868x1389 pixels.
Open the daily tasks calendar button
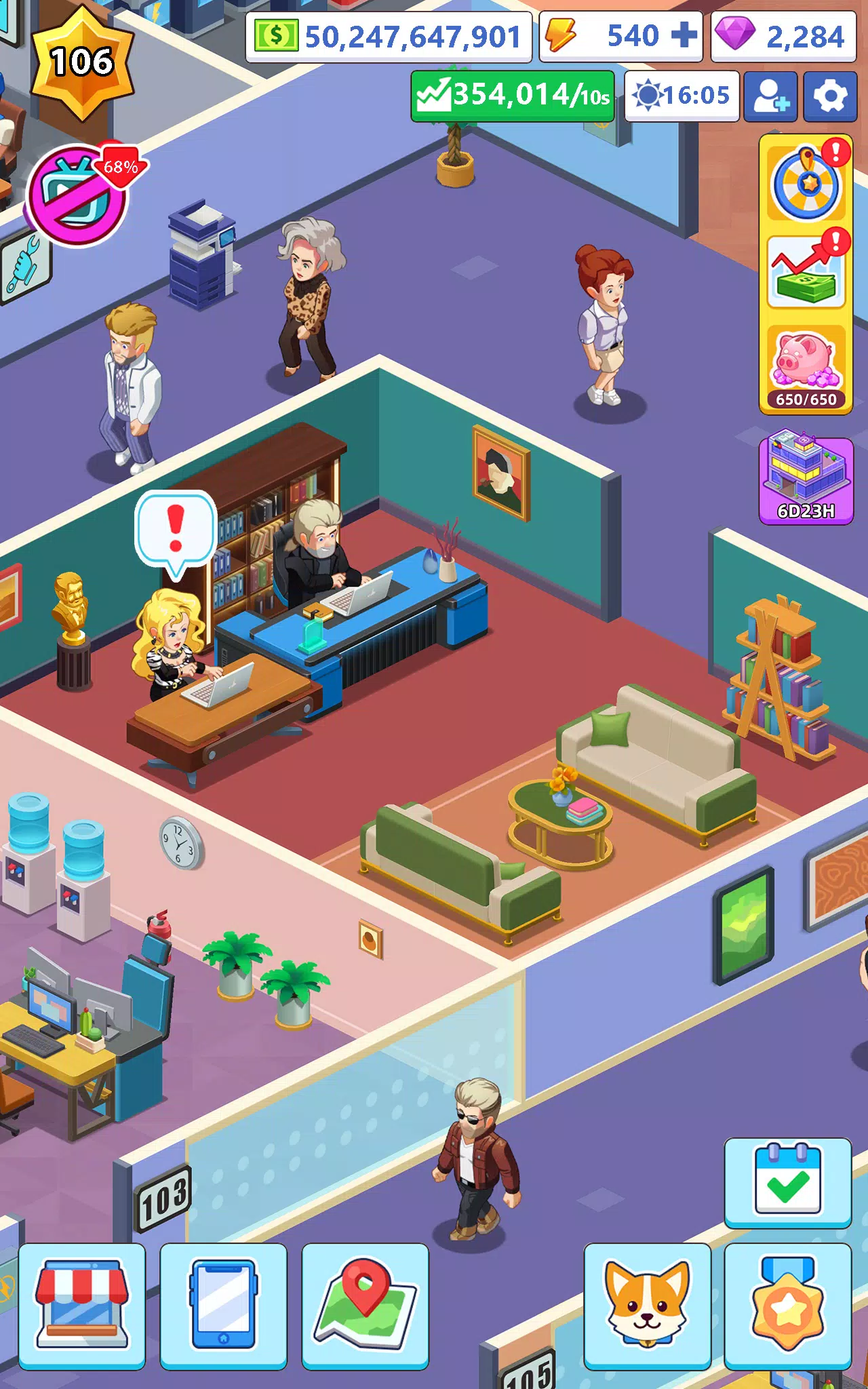(788, 1183)
